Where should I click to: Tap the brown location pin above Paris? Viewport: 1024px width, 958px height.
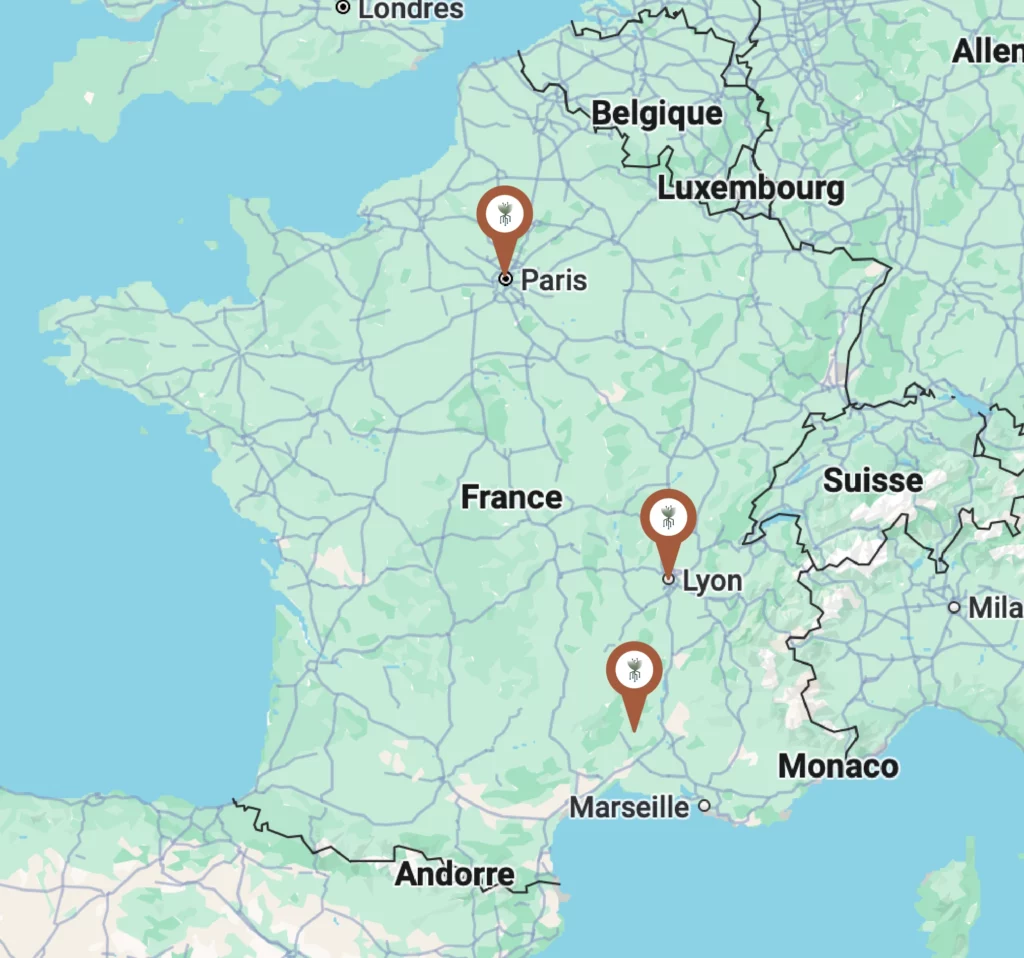coord(505,216)
